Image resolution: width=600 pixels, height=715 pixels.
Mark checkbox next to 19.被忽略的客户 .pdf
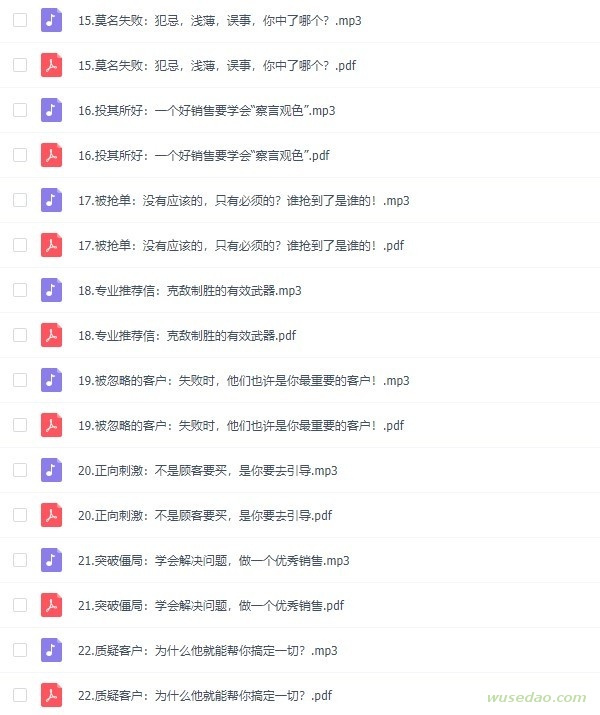pyautogui.click(x=20, y=425)
